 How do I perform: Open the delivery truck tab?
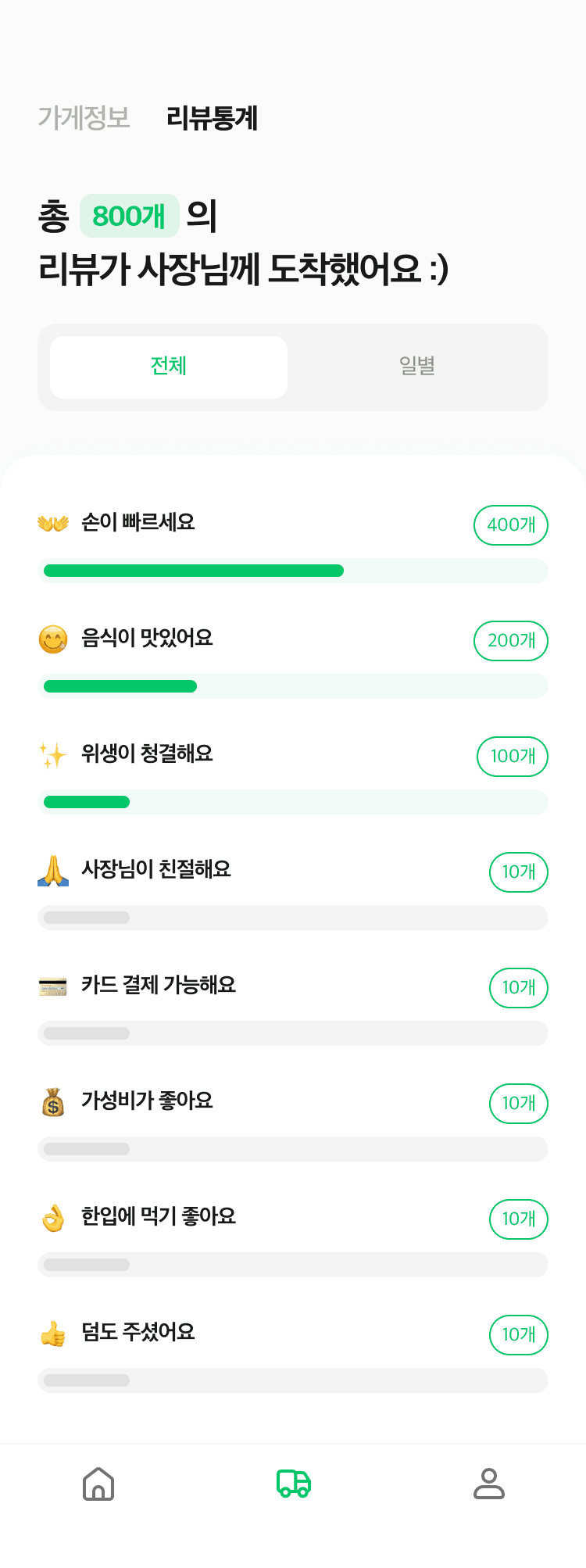[294, 1484]
